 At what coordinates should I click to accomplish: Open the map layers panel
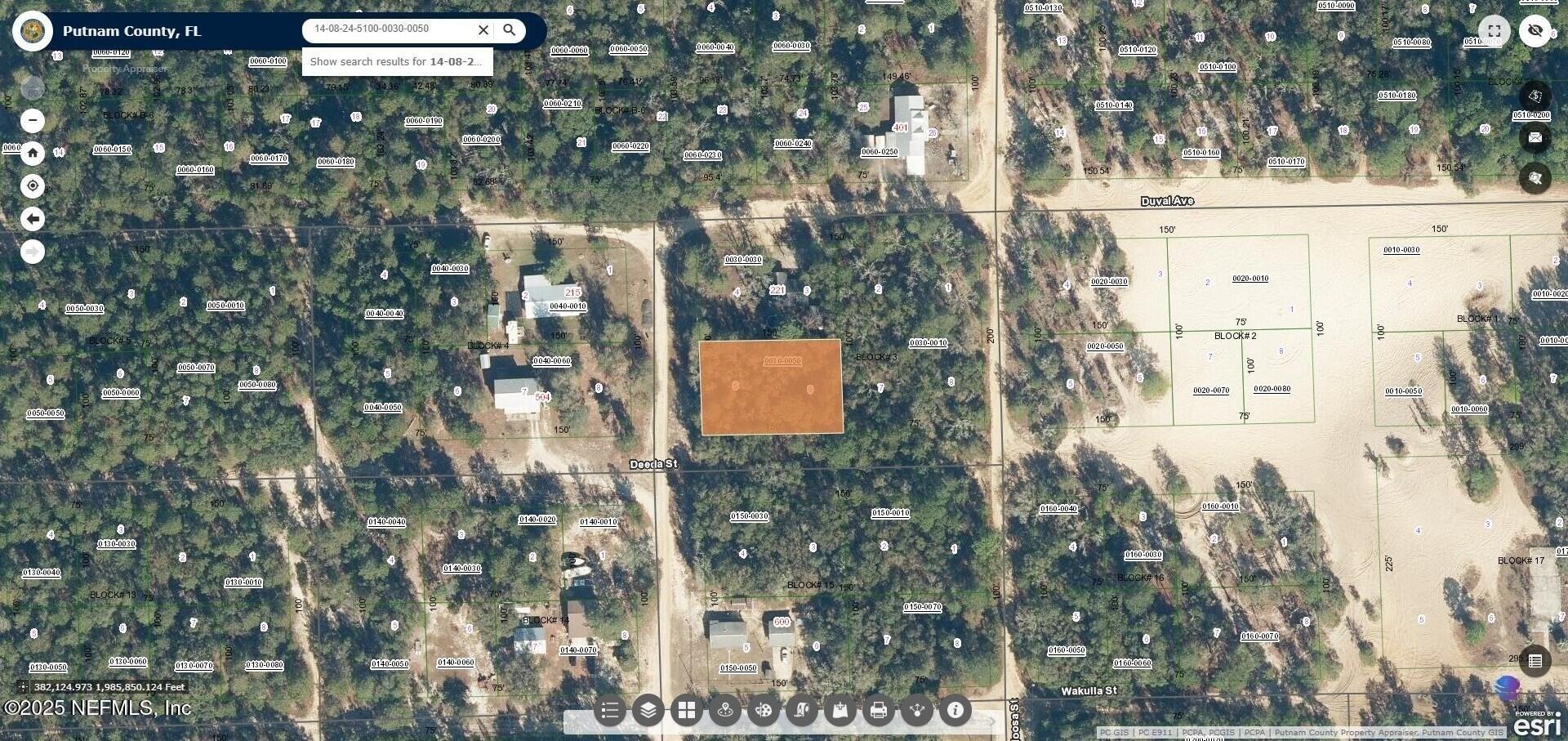coord(648,711)
